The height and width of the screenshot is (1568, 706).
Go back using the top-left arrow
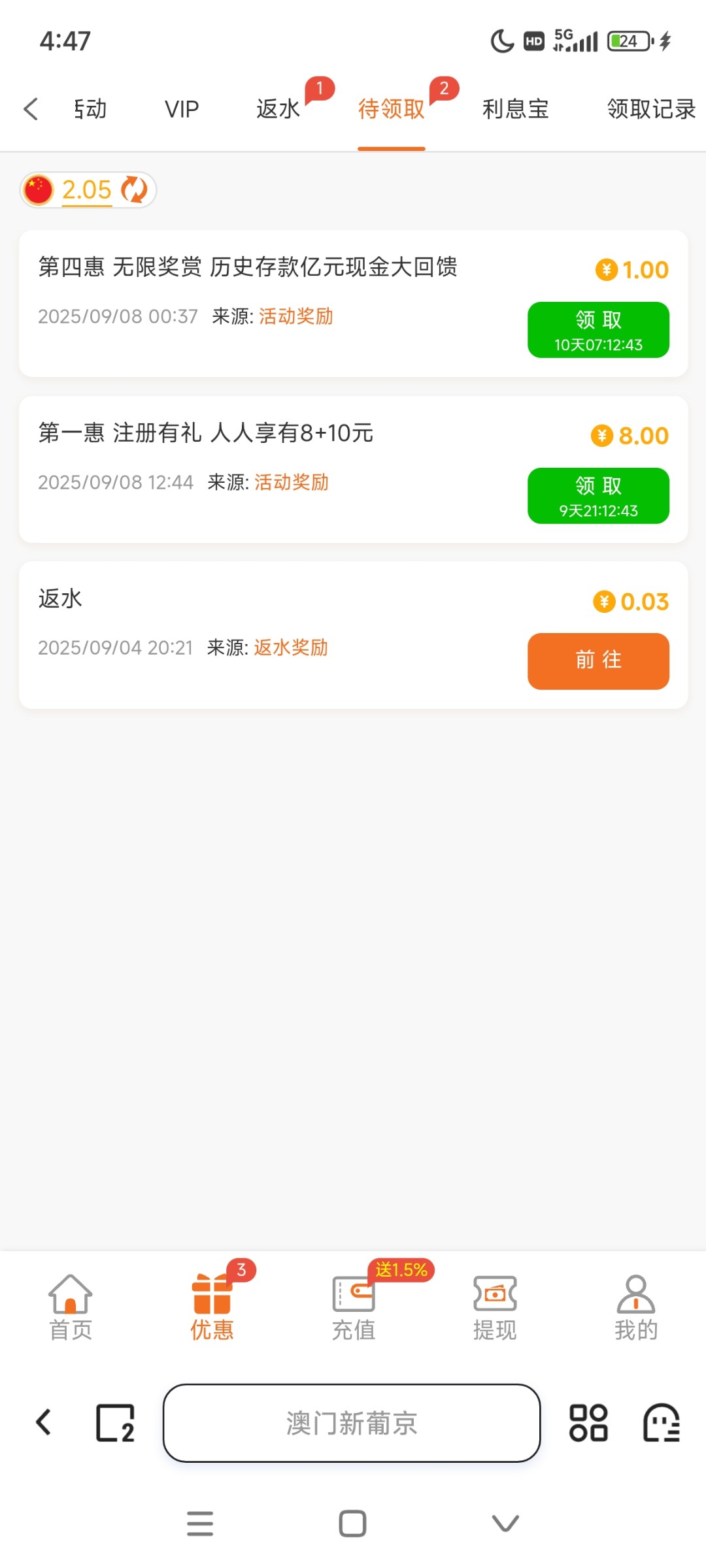click(x=31, y=109)
